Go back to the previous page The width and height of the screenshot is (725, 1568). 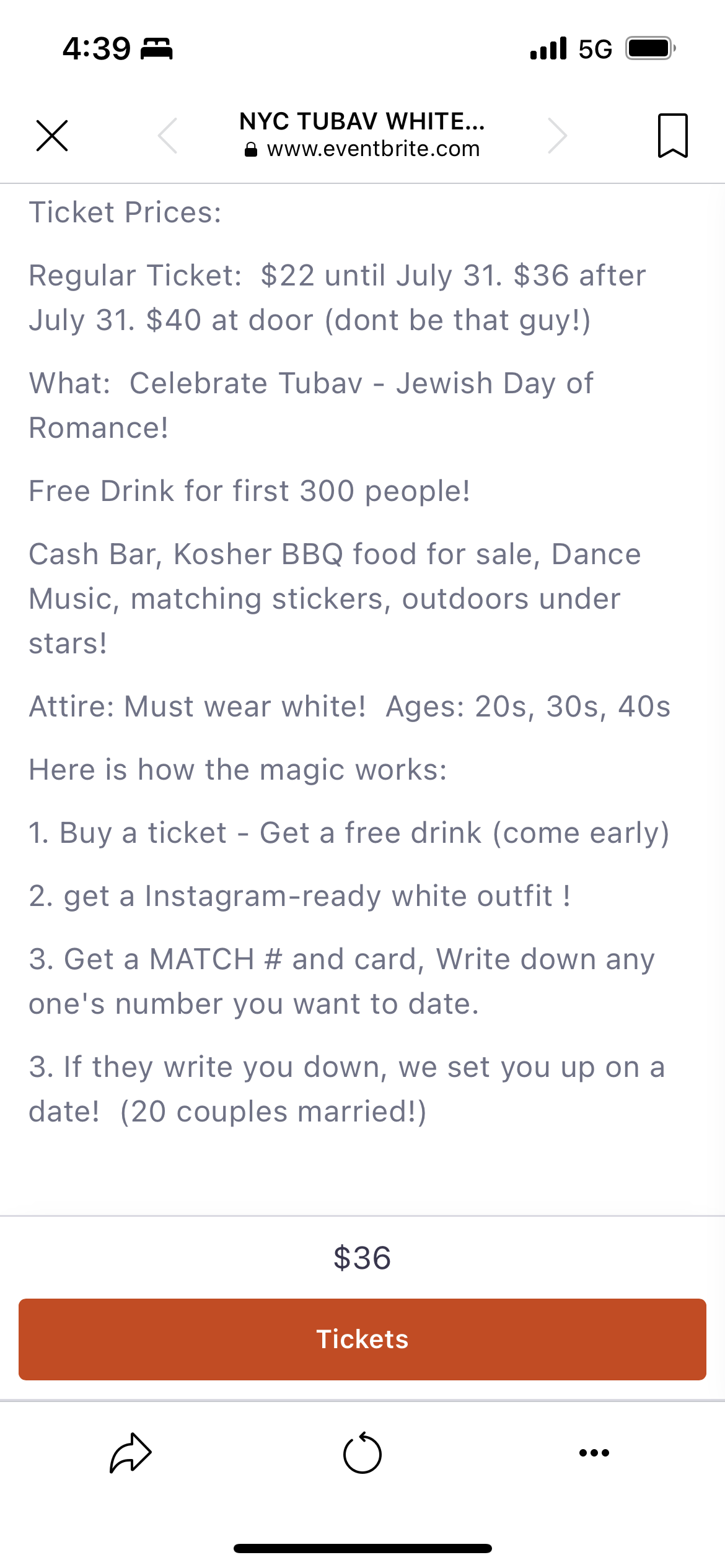(168, 136)
